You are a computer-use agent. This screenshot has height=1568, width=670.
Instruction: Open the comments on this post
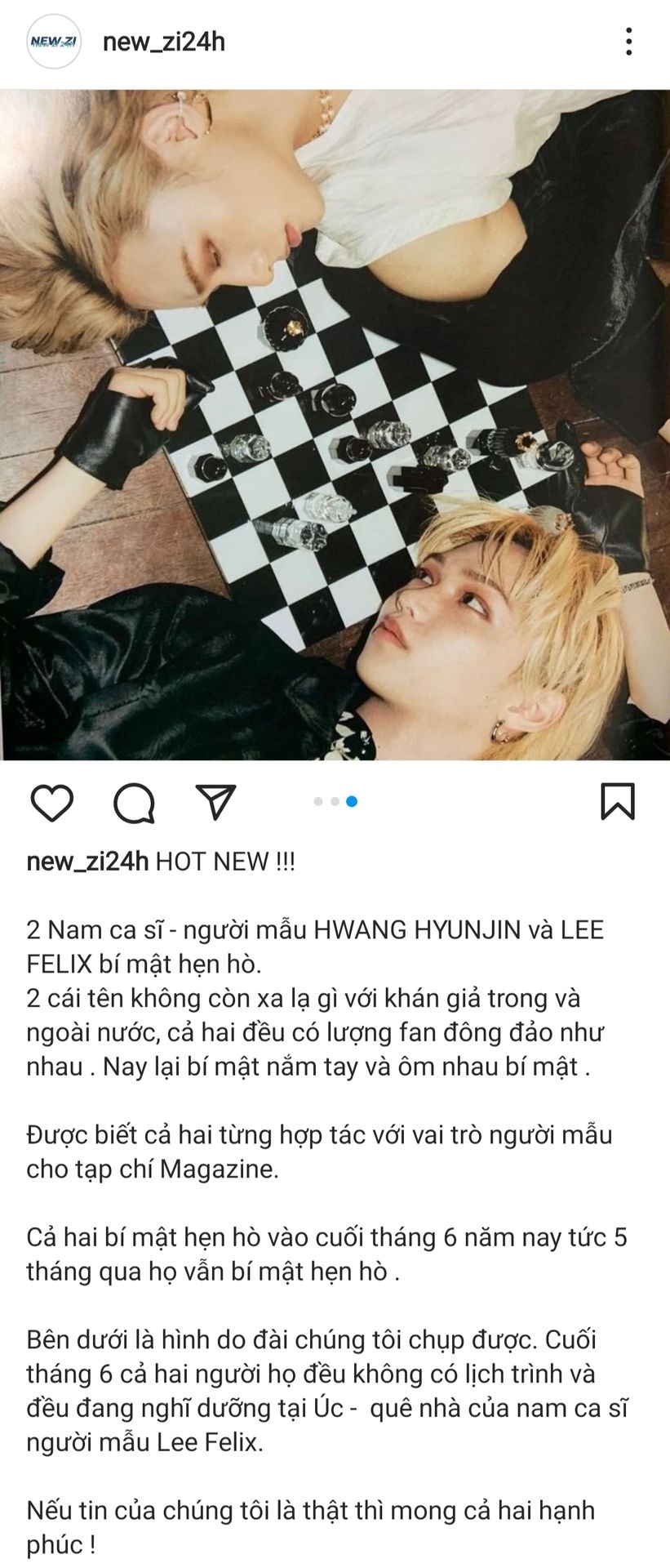135,803
